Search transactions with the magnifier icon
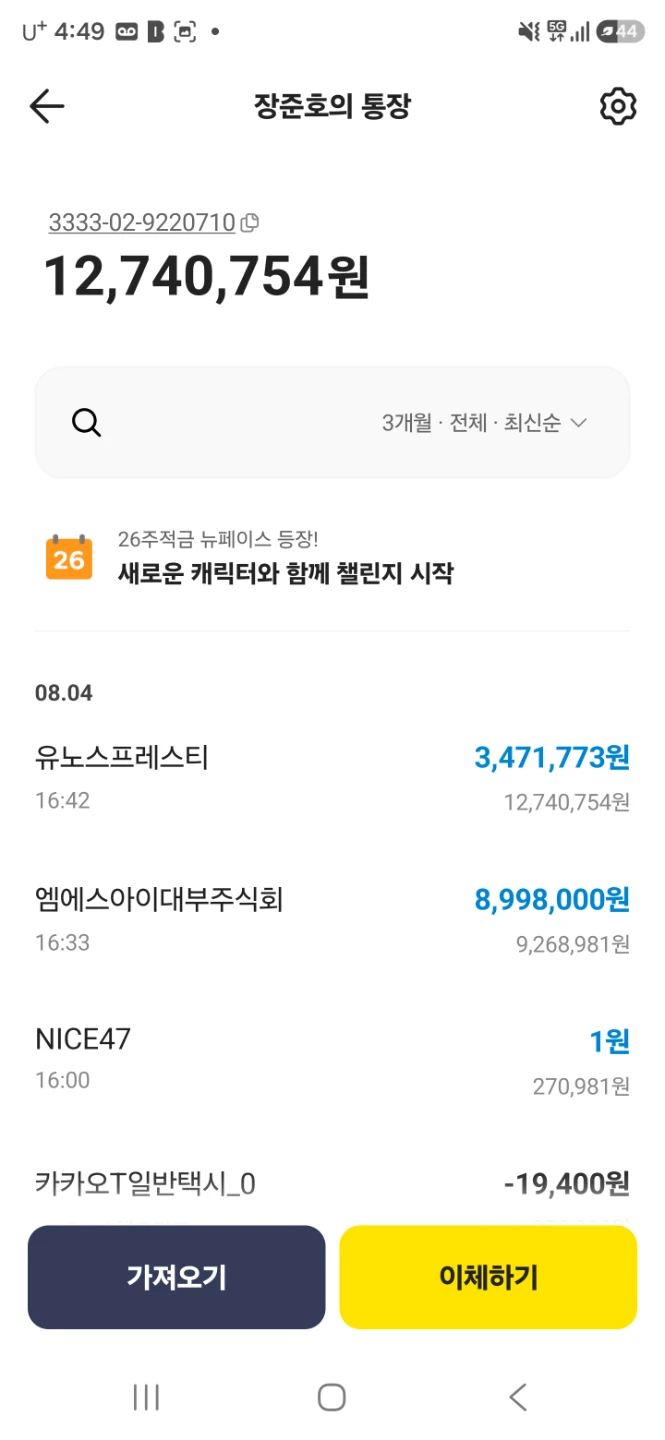Screen dimensions: 665x1440 [x=87, y=423]
